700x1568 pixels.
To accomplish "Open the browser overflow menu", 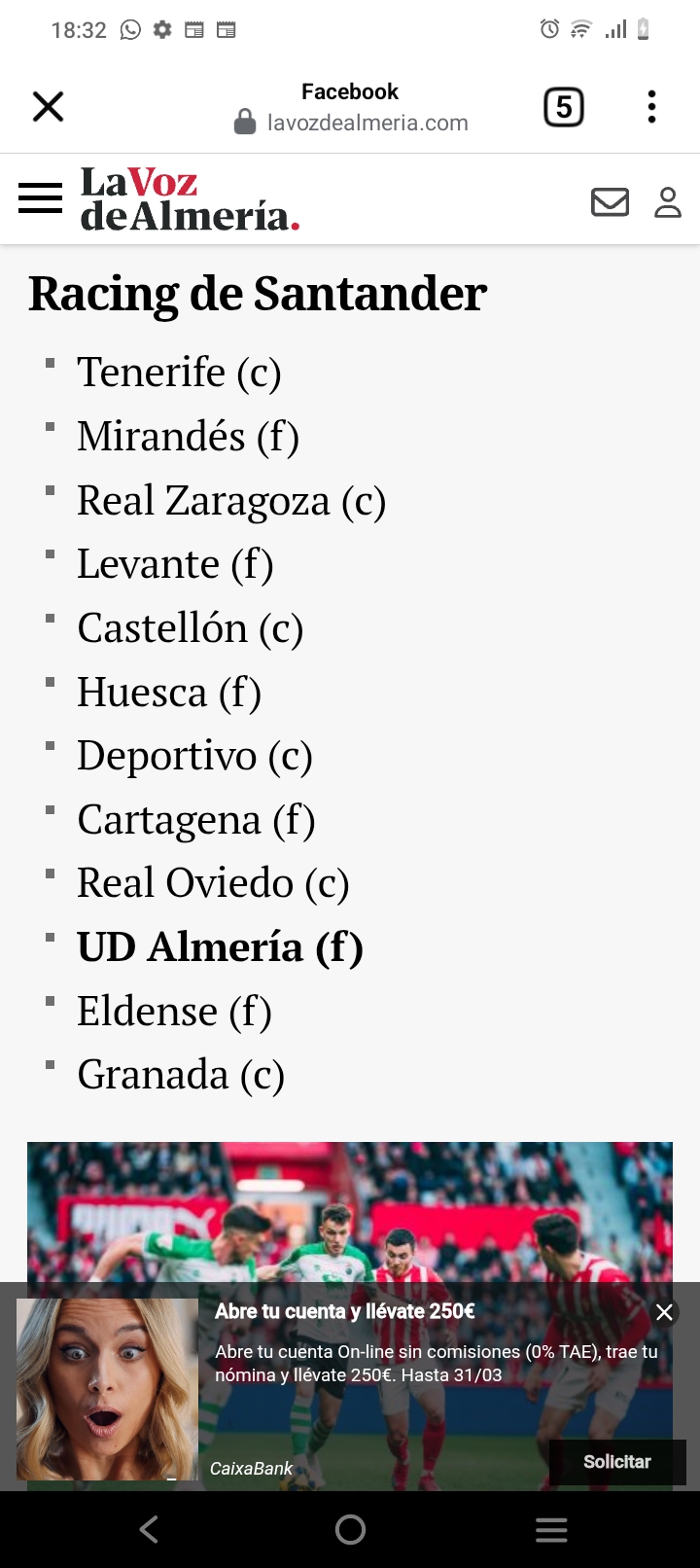I will coord(651,106).
